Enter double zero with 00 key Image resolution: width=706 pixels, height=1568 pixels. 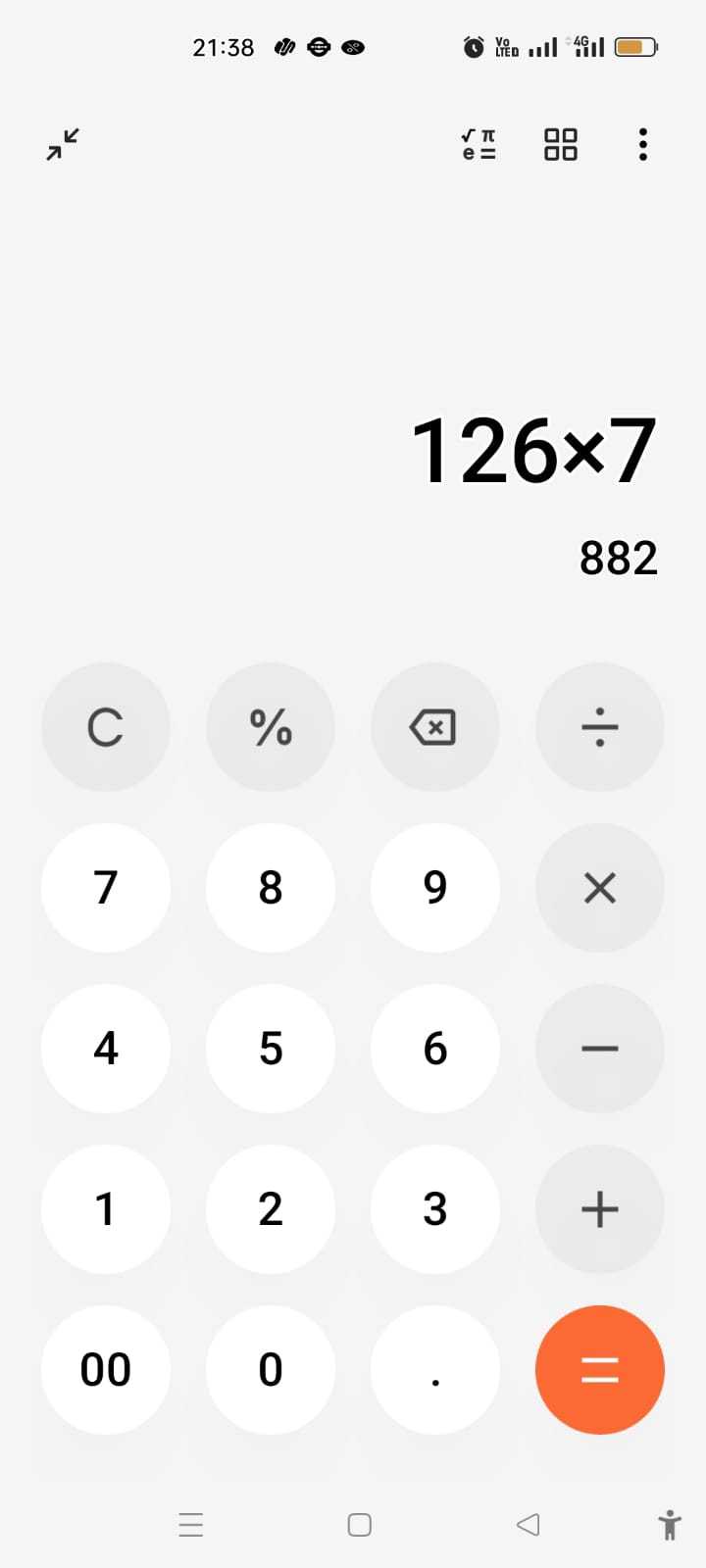(x=106, y=1370)
